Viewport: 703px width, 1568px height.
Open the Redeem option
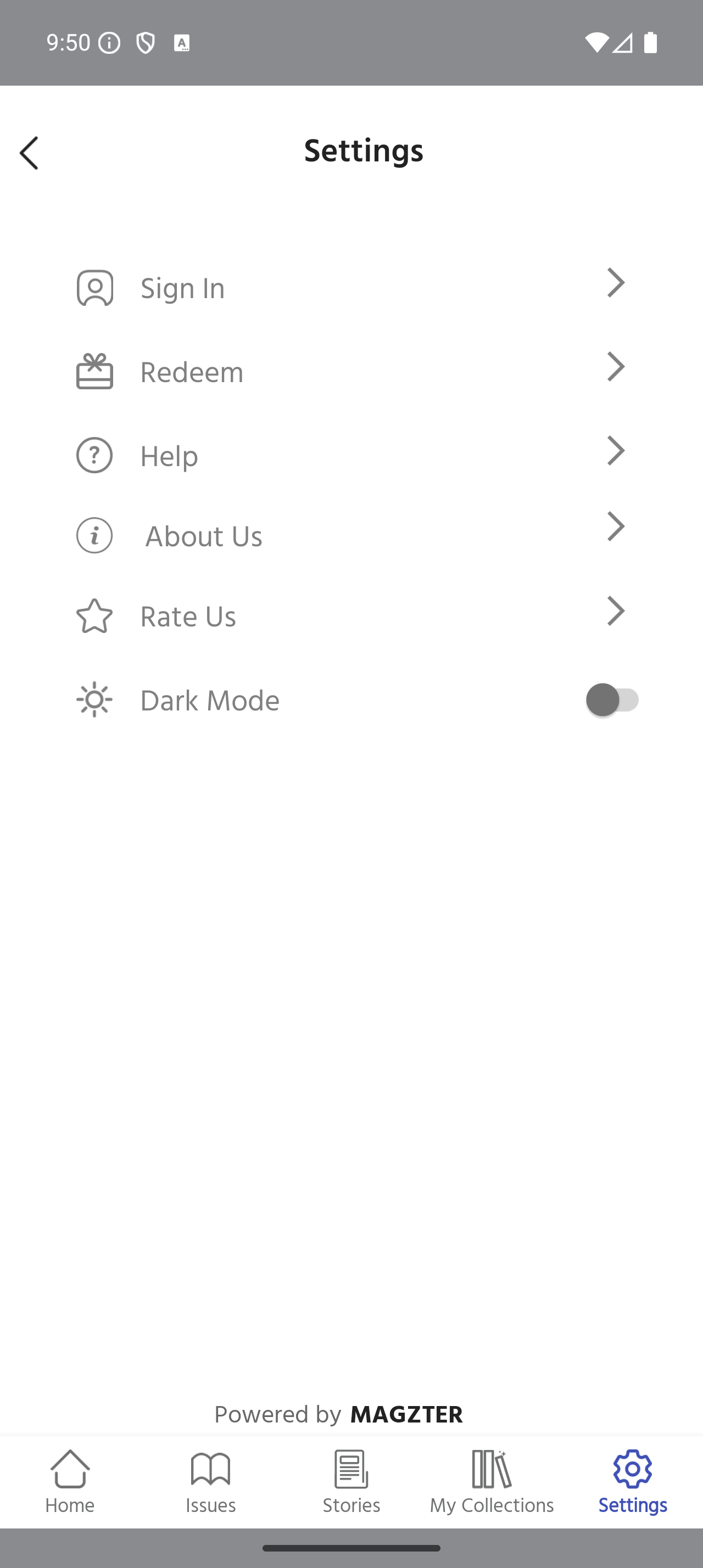coord(351,371)
